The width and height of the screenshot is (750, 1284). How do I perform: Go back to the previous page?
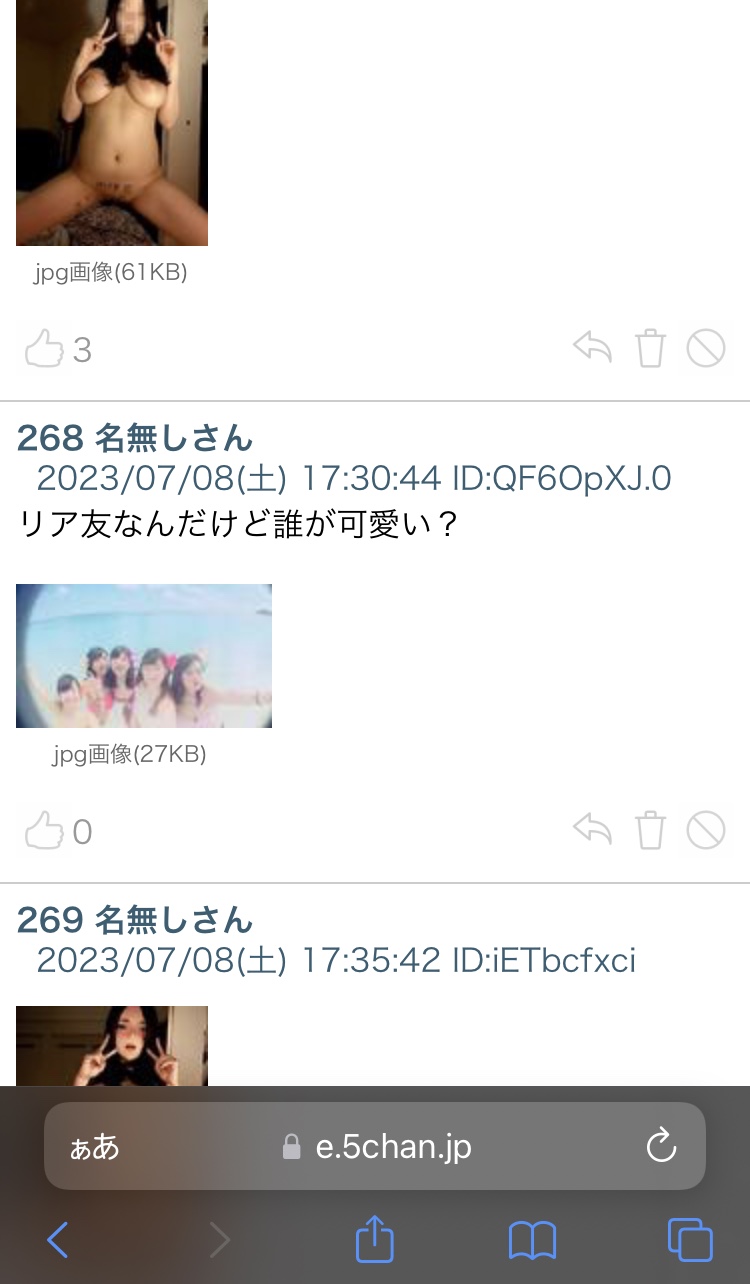click(58, 1241)
